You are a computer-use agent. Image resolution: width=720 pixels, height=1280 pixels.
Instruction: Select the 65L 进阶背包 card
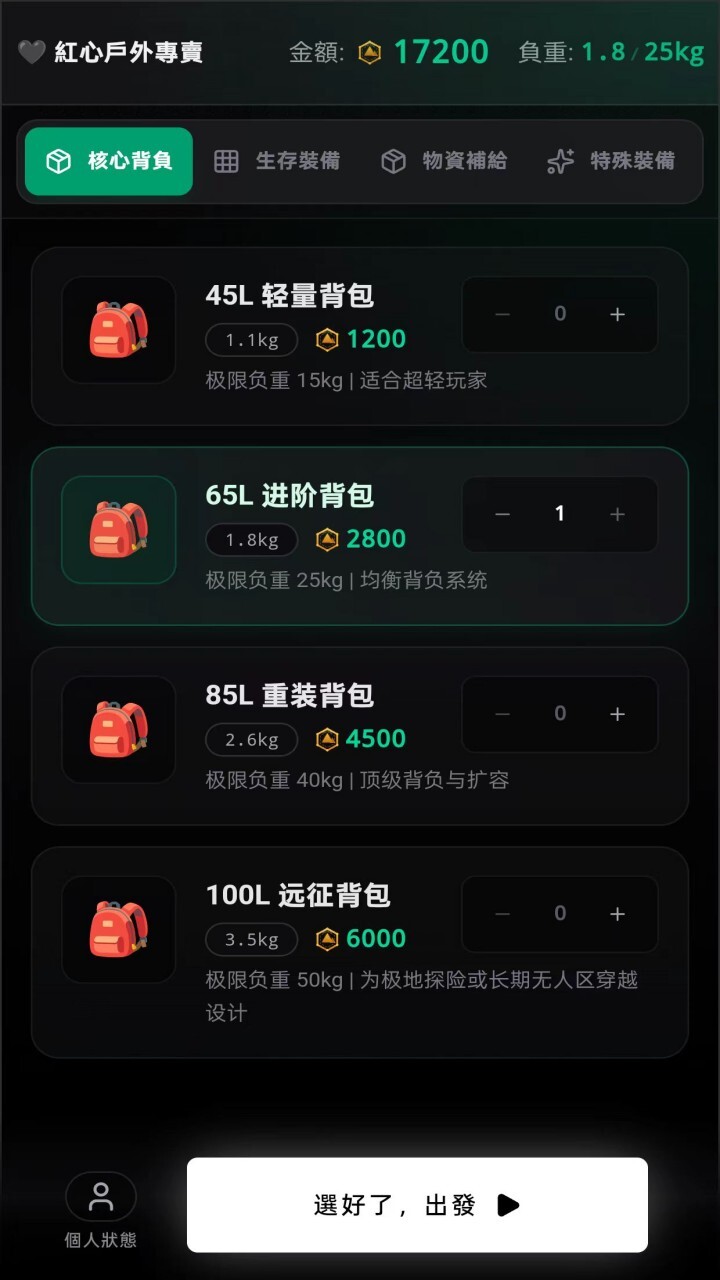(360, 536)
